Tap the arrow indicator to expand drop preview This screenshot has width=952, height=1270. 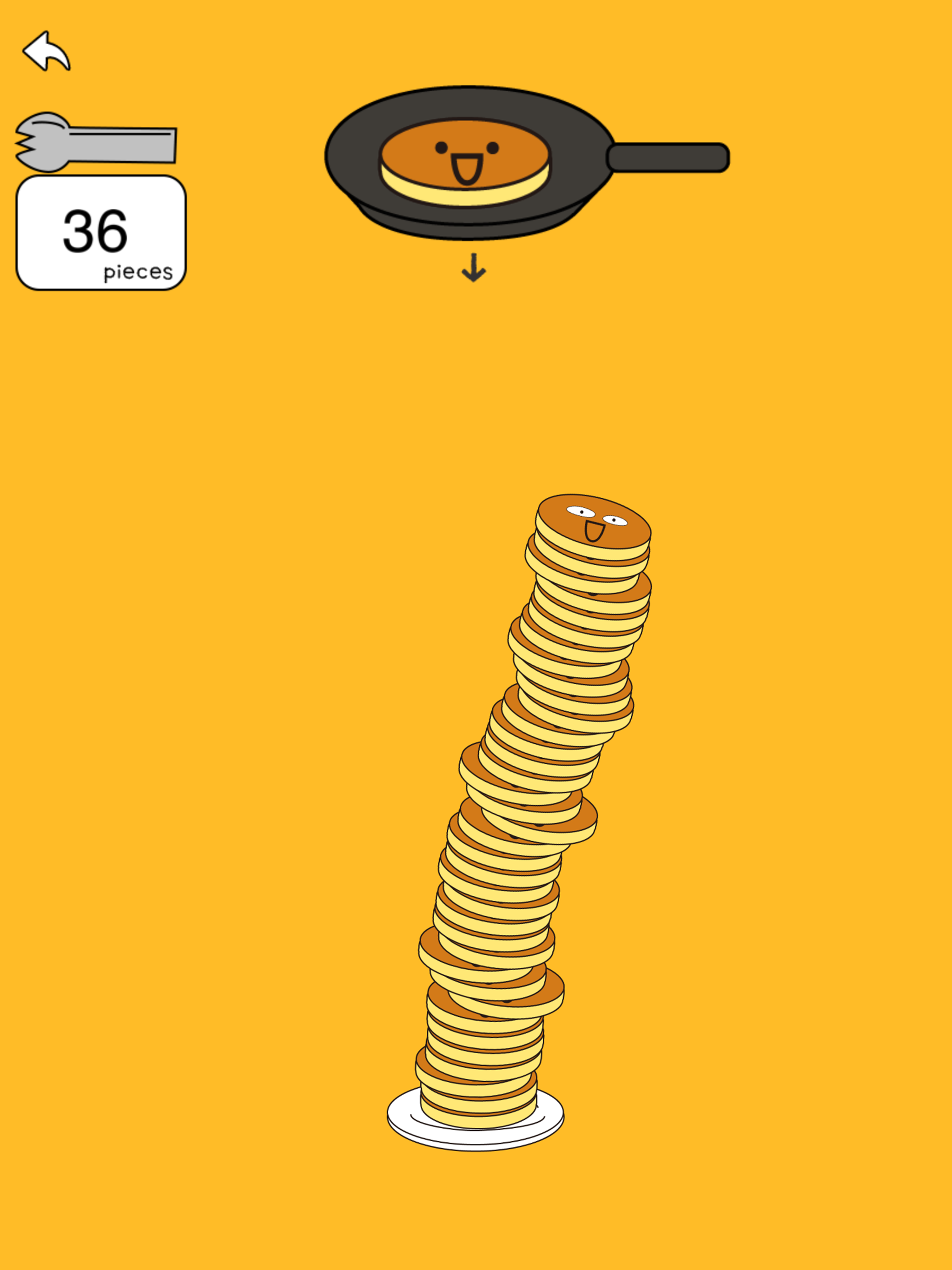click(x=473, y=269)
